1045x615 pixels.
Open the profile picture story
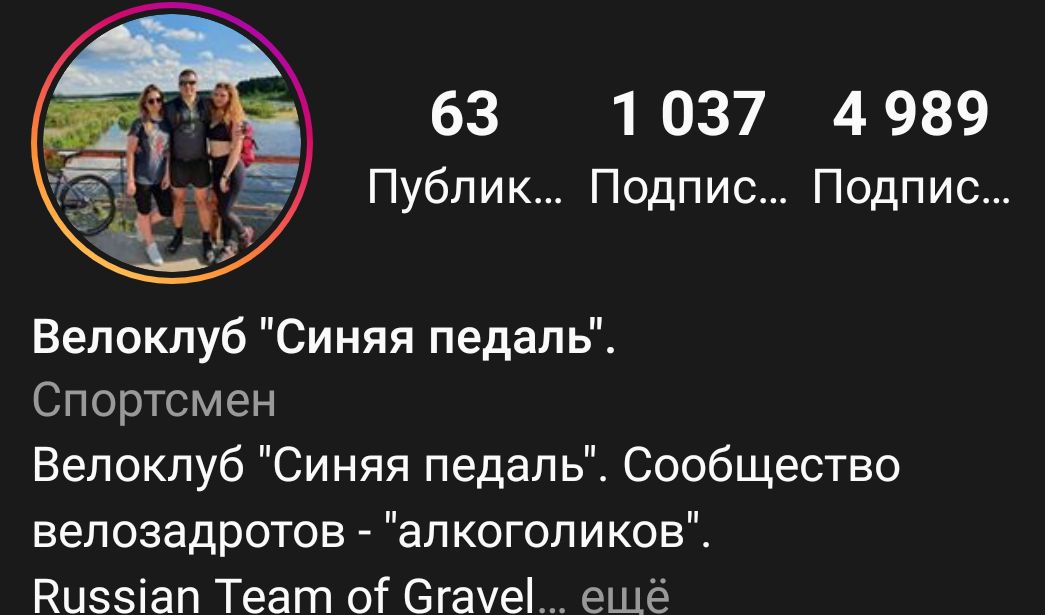pos(172,143)
